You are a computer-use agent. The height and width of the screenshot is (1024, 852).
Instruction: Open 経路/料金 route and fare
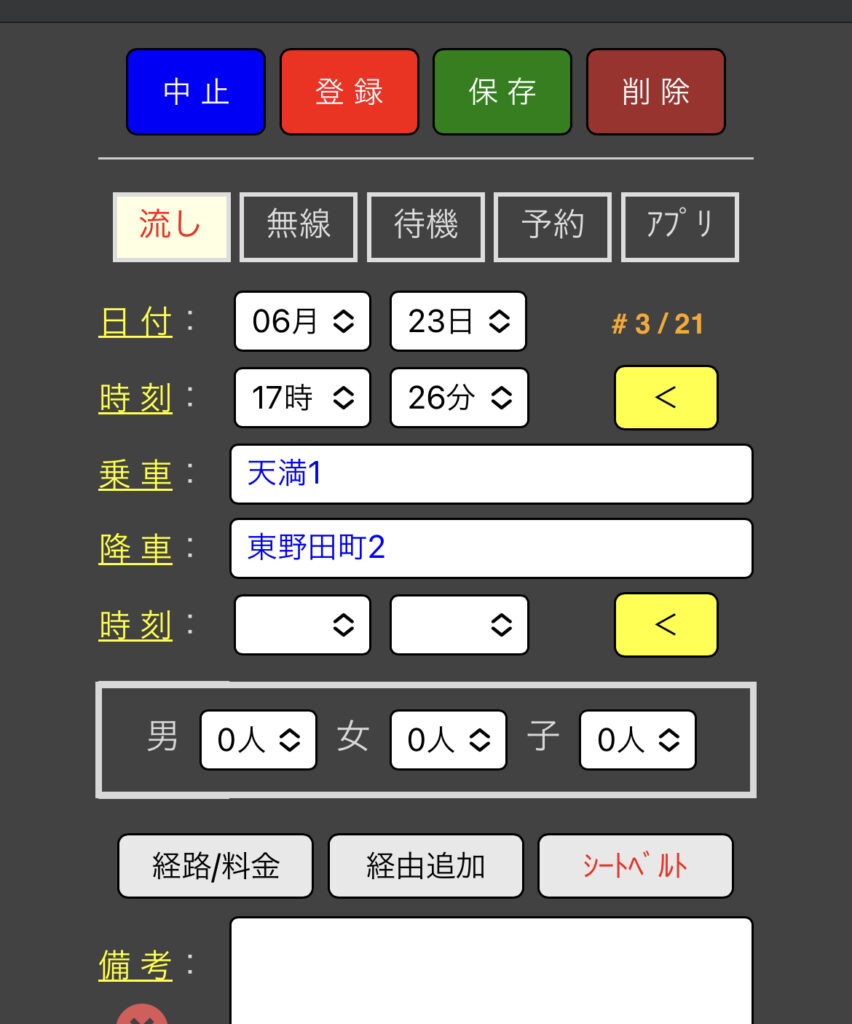pos(215,866)
